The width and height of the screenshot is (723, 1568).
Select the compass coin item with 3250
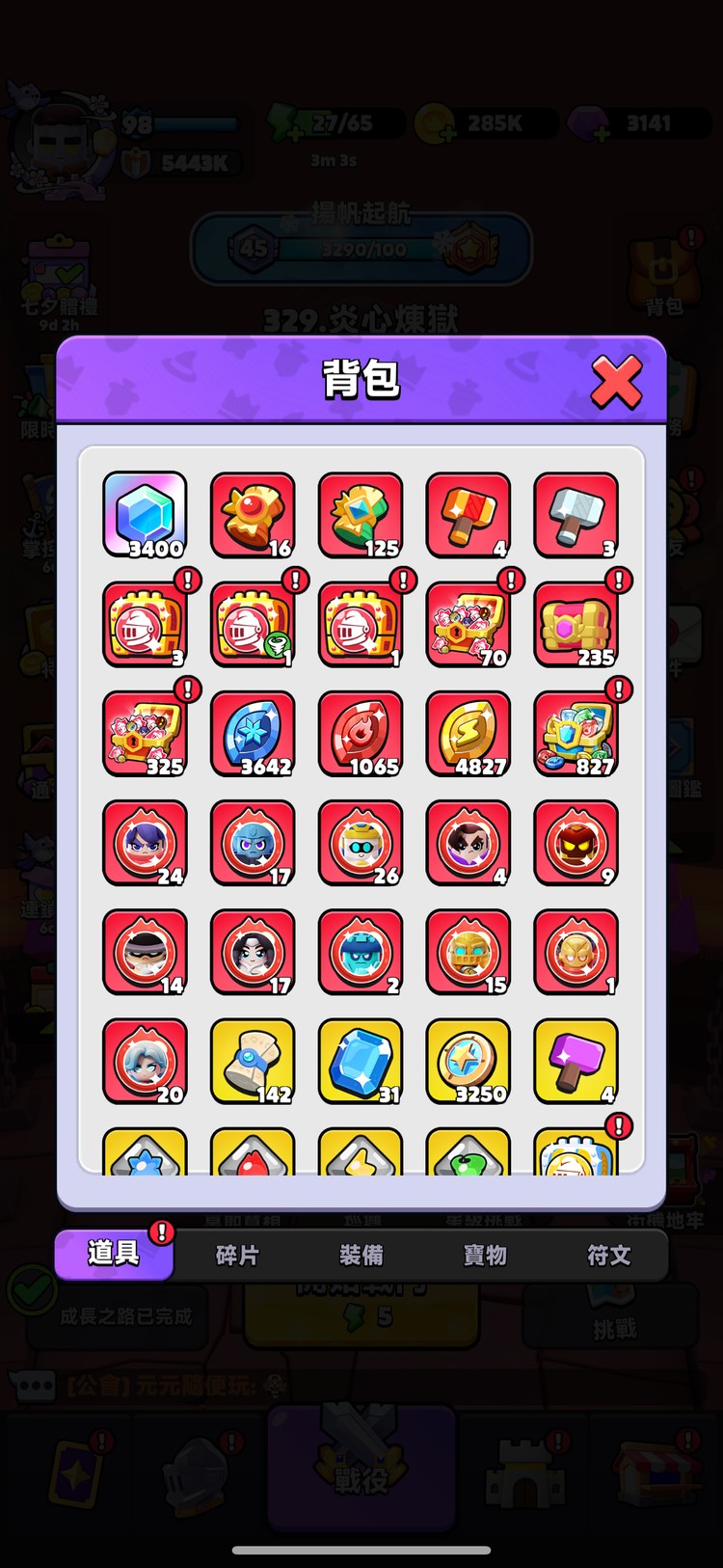click(x=469, y=1061)
